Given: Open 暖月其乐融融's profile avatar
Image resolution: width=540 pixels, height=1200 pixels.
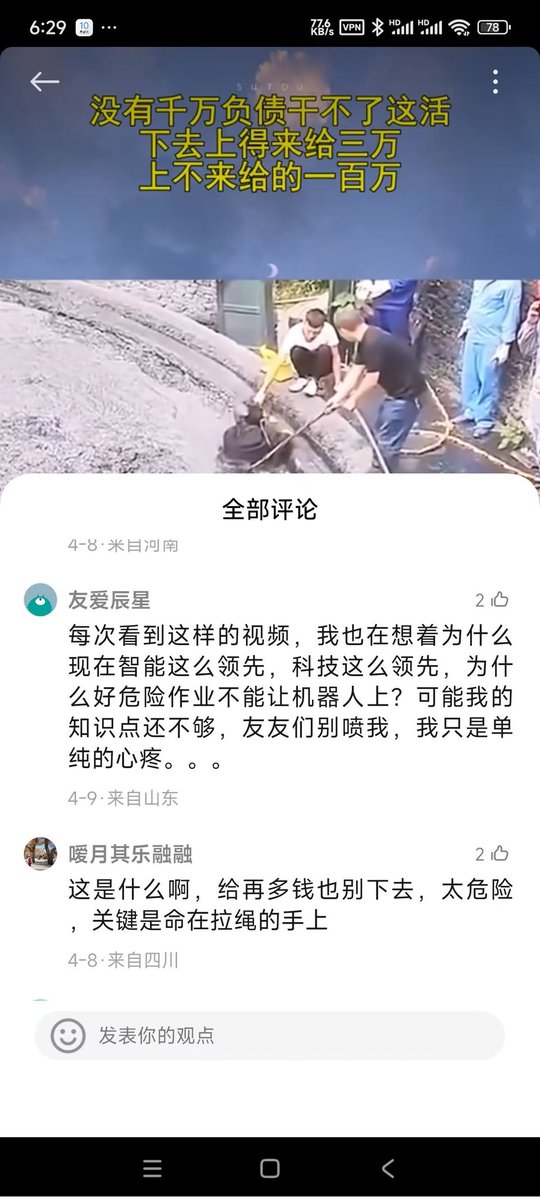Looking at the screenshot, I should (41, 854).
